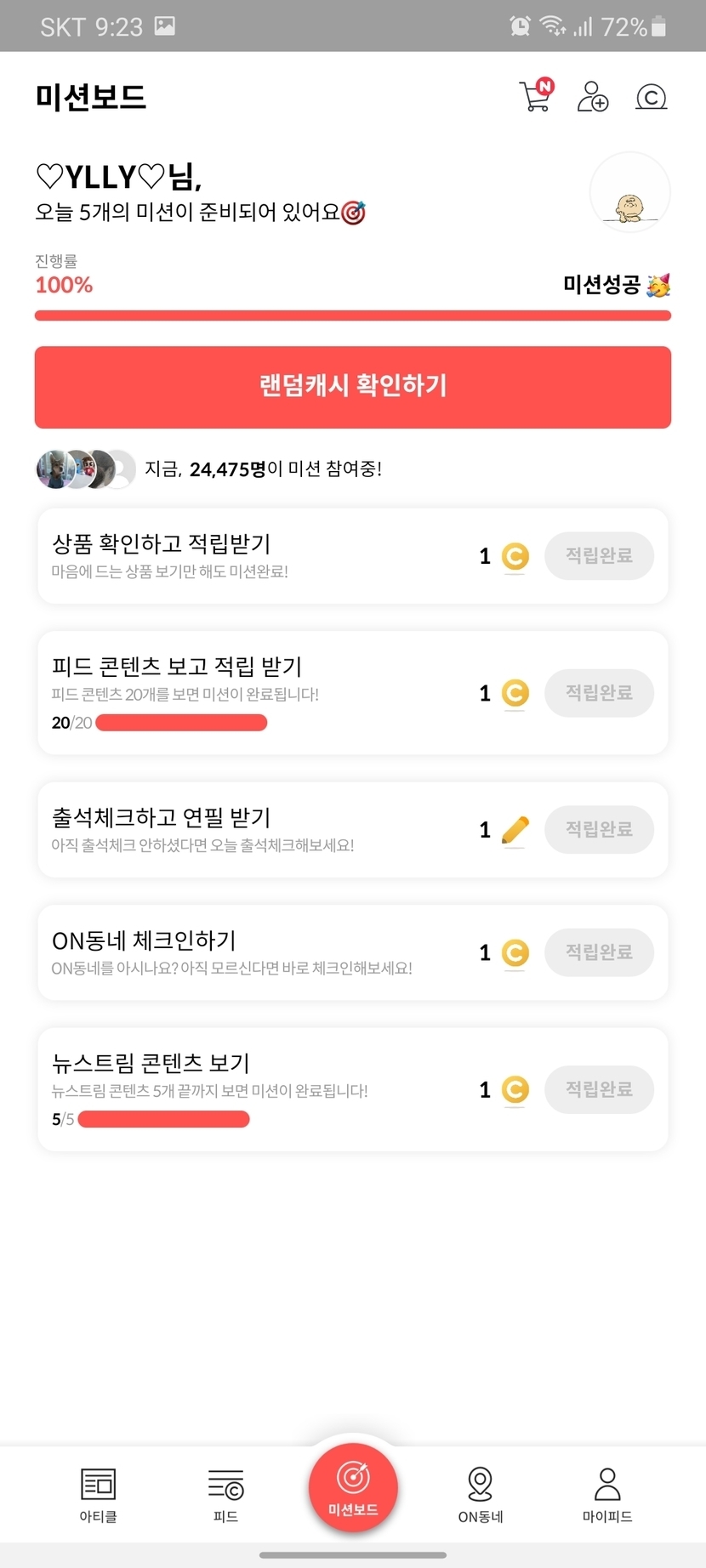Open the ON동네 체크인하기 mission card

255,952
